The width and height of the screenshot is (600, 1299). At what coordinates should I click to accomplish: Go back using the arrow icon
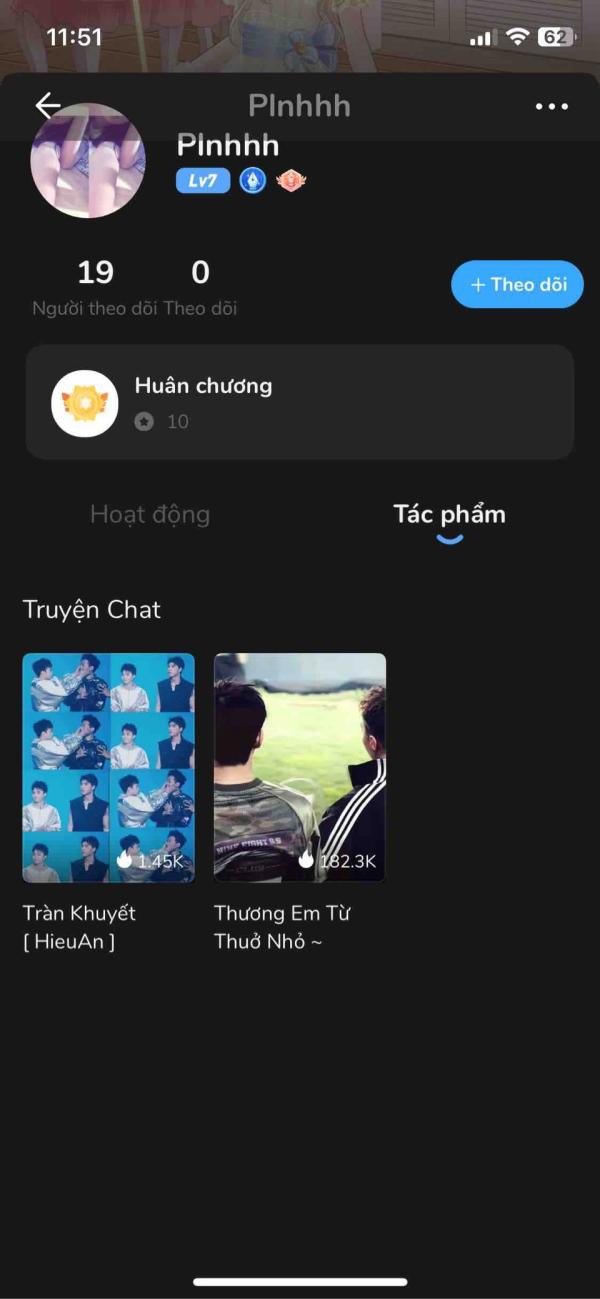tap(48, 106)
